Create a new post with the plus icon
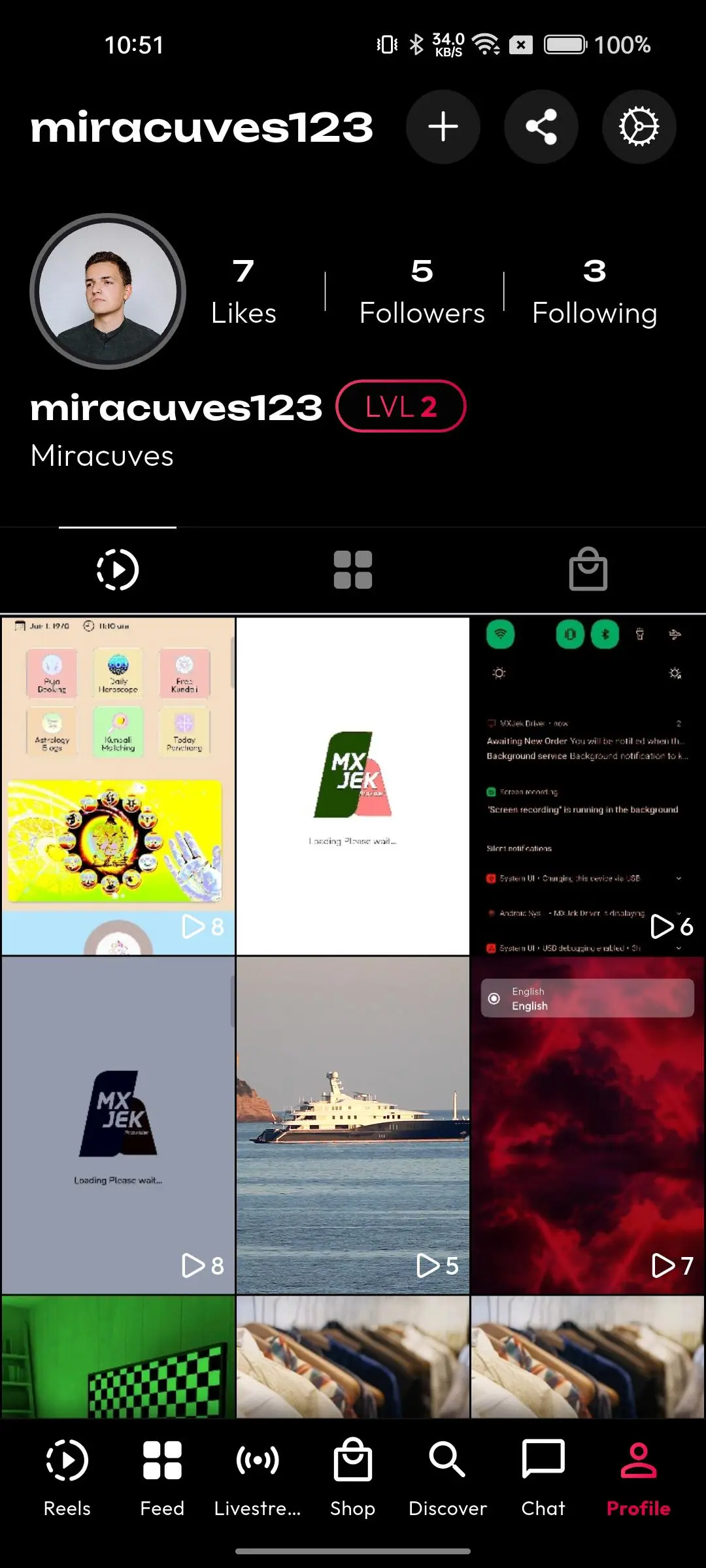The height and width of the screenshot is (1568, 706). point(443,127)
